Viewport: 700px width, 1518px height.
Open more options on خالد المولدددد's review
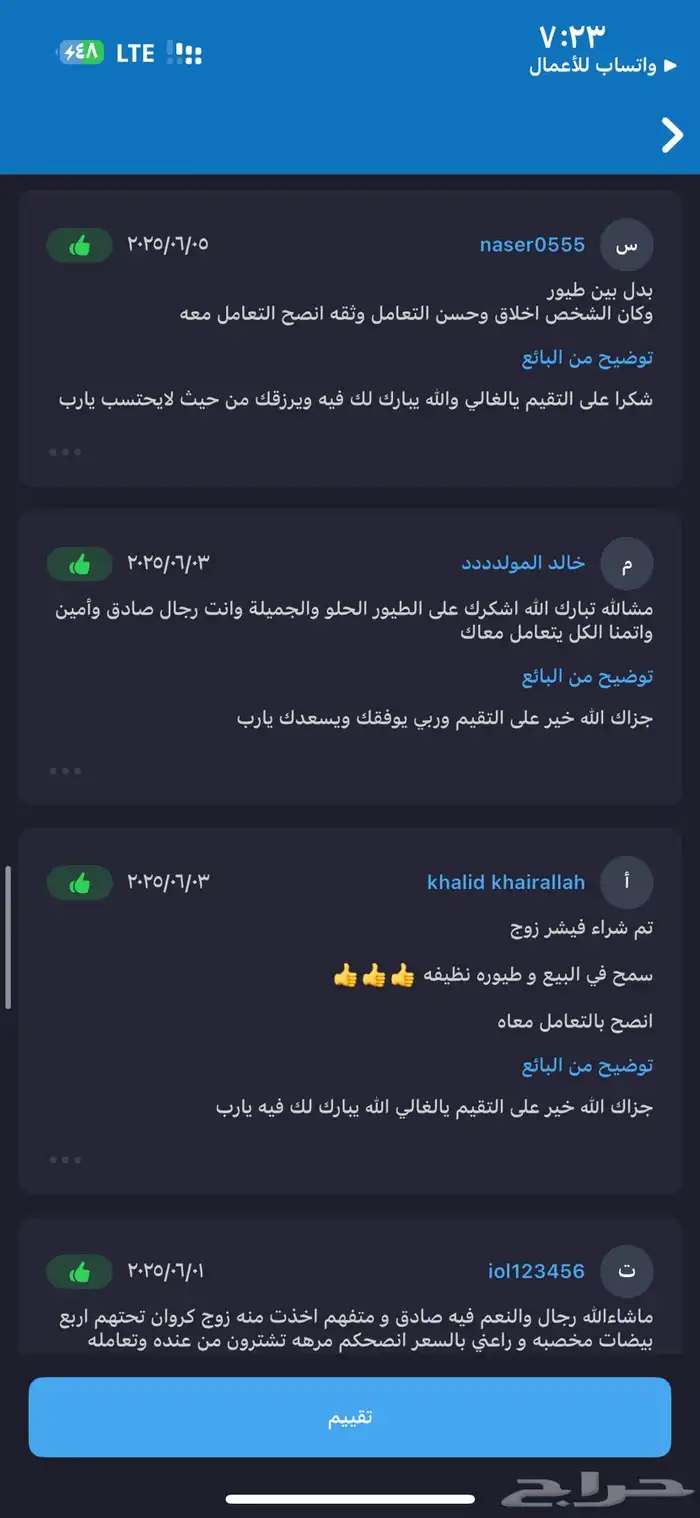[x=65, y=771]
